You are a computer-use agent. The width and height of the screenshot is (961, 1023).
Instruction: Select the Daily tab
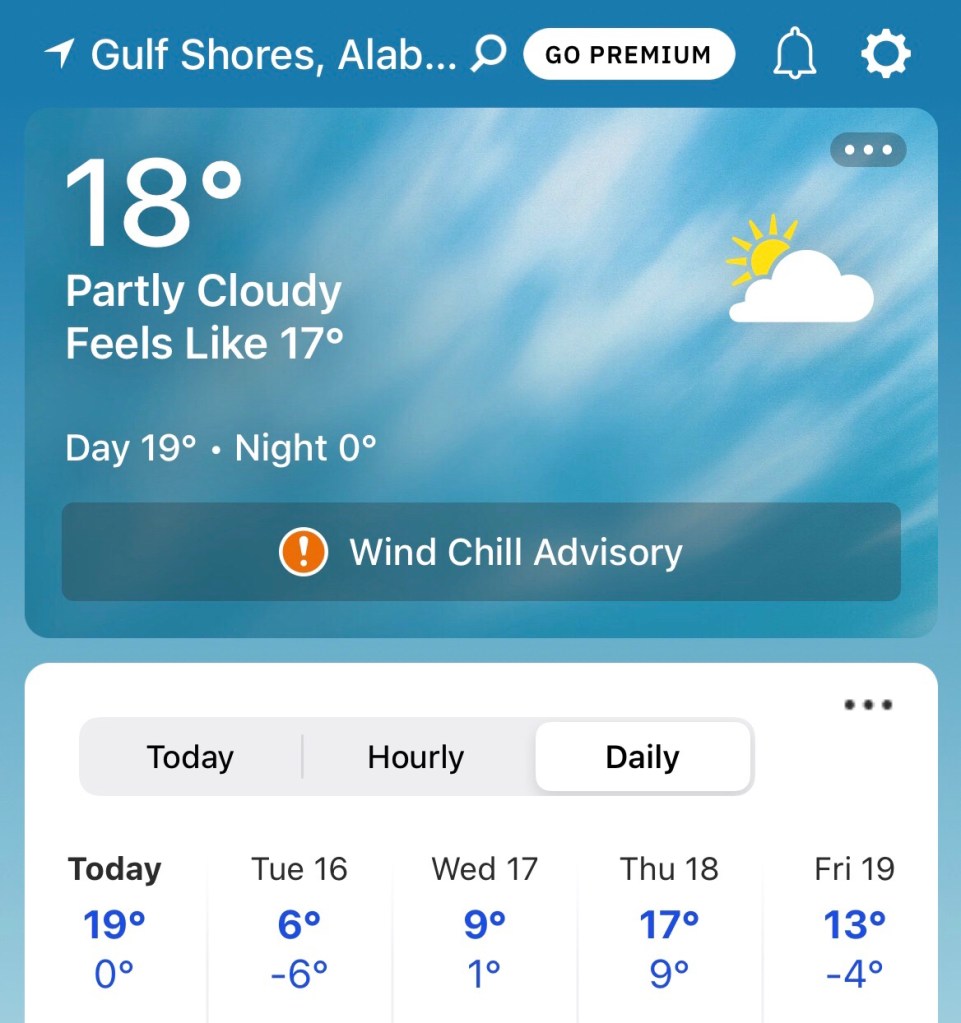click(642, 757)
